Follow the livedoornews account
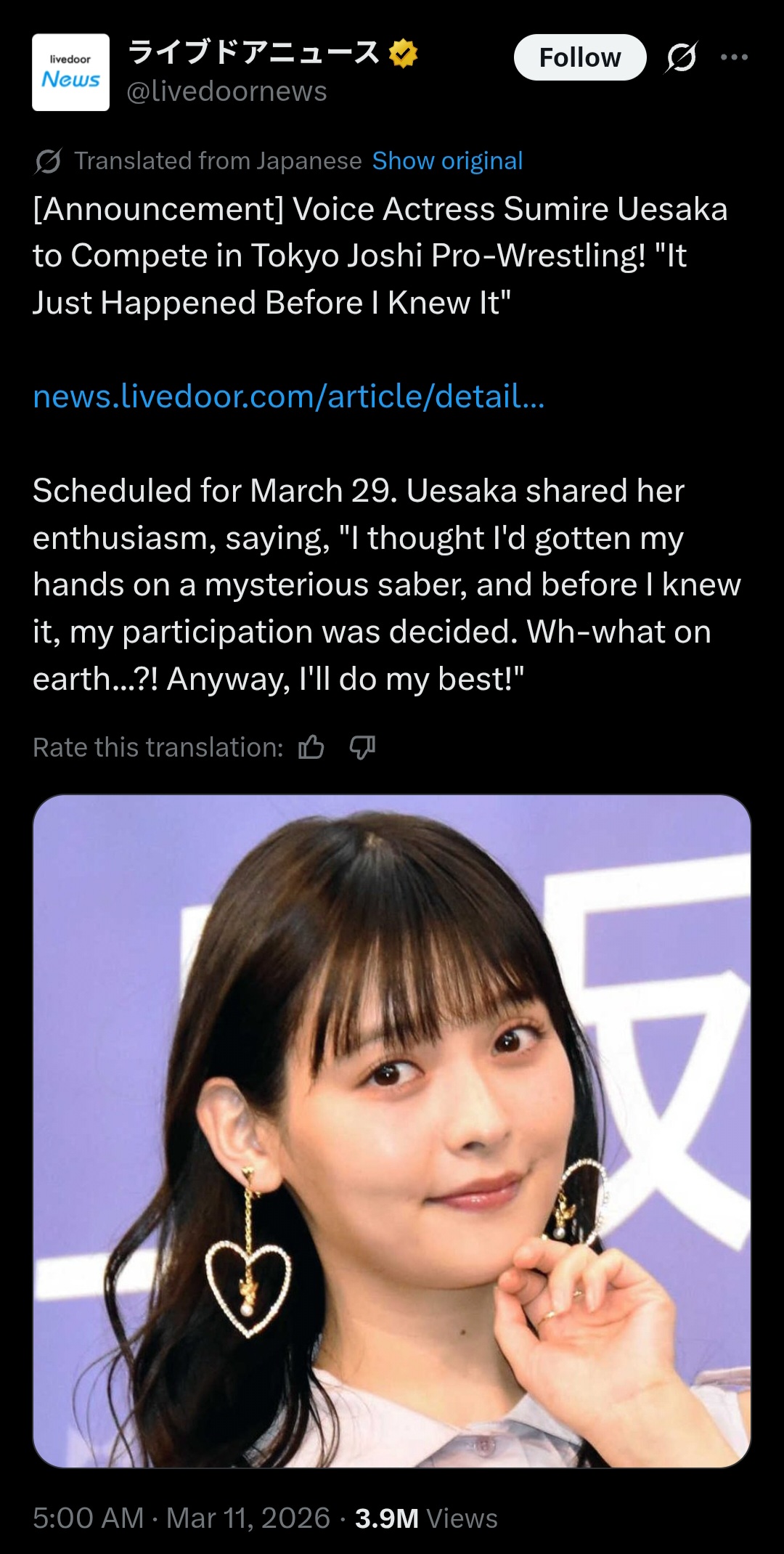Viewport: 784px width, 1554px height. point(579,57)
